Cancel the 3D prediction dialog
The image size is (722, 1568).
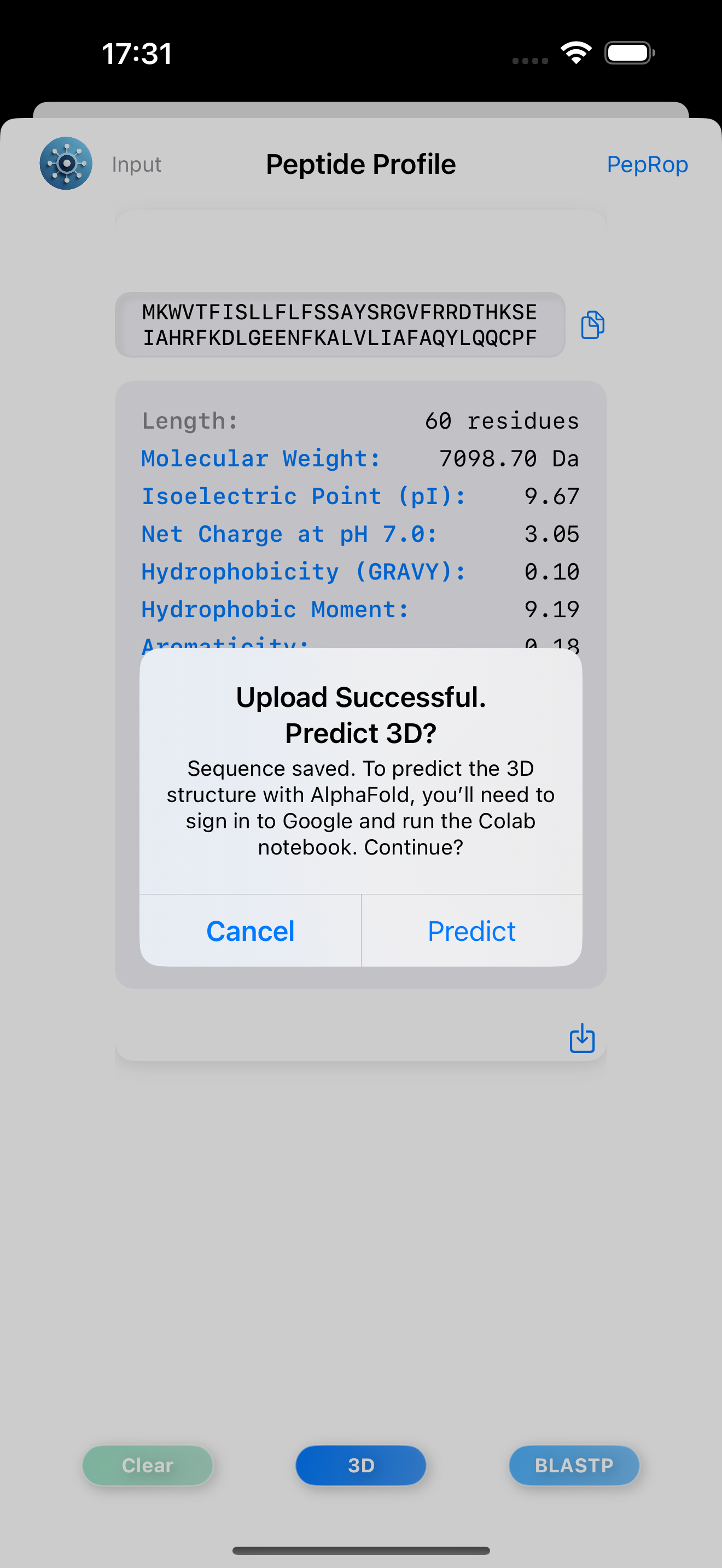pyautogui.click(x=250, y=931)
